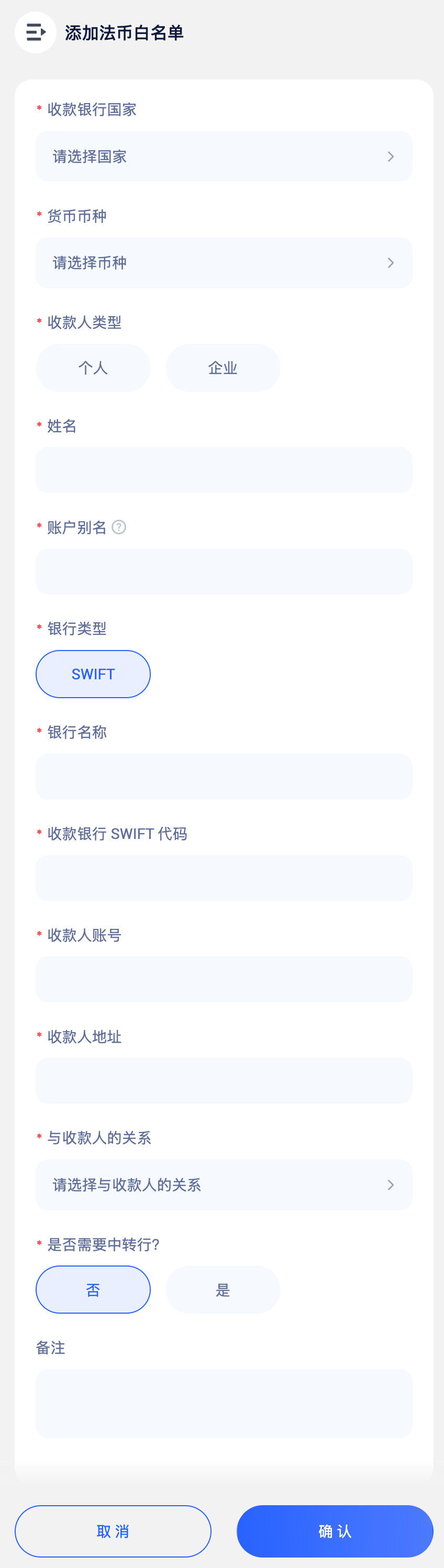Open the 请选择与收款人的关系 picker
Screen dimensions: 444x1568
click(x=224, y=1184)
